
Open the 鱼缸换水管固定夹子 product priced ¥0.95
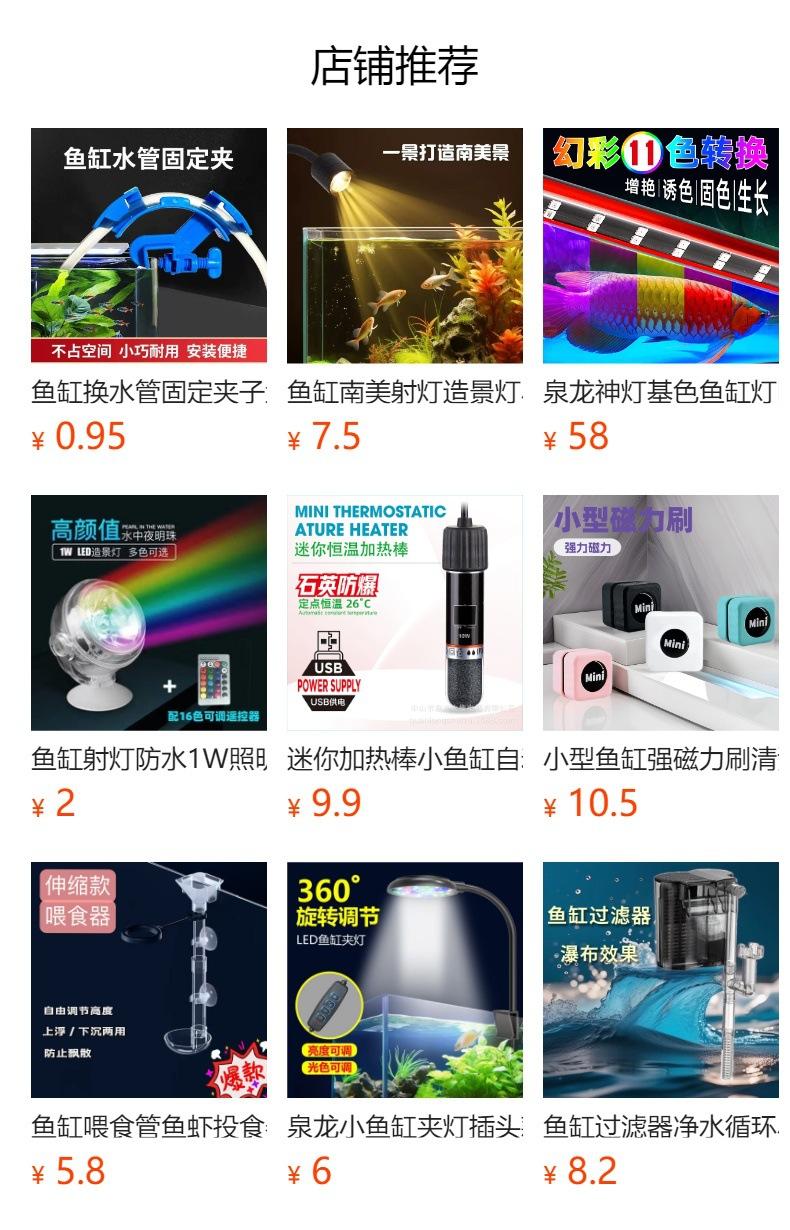click(x=149, y=246)
